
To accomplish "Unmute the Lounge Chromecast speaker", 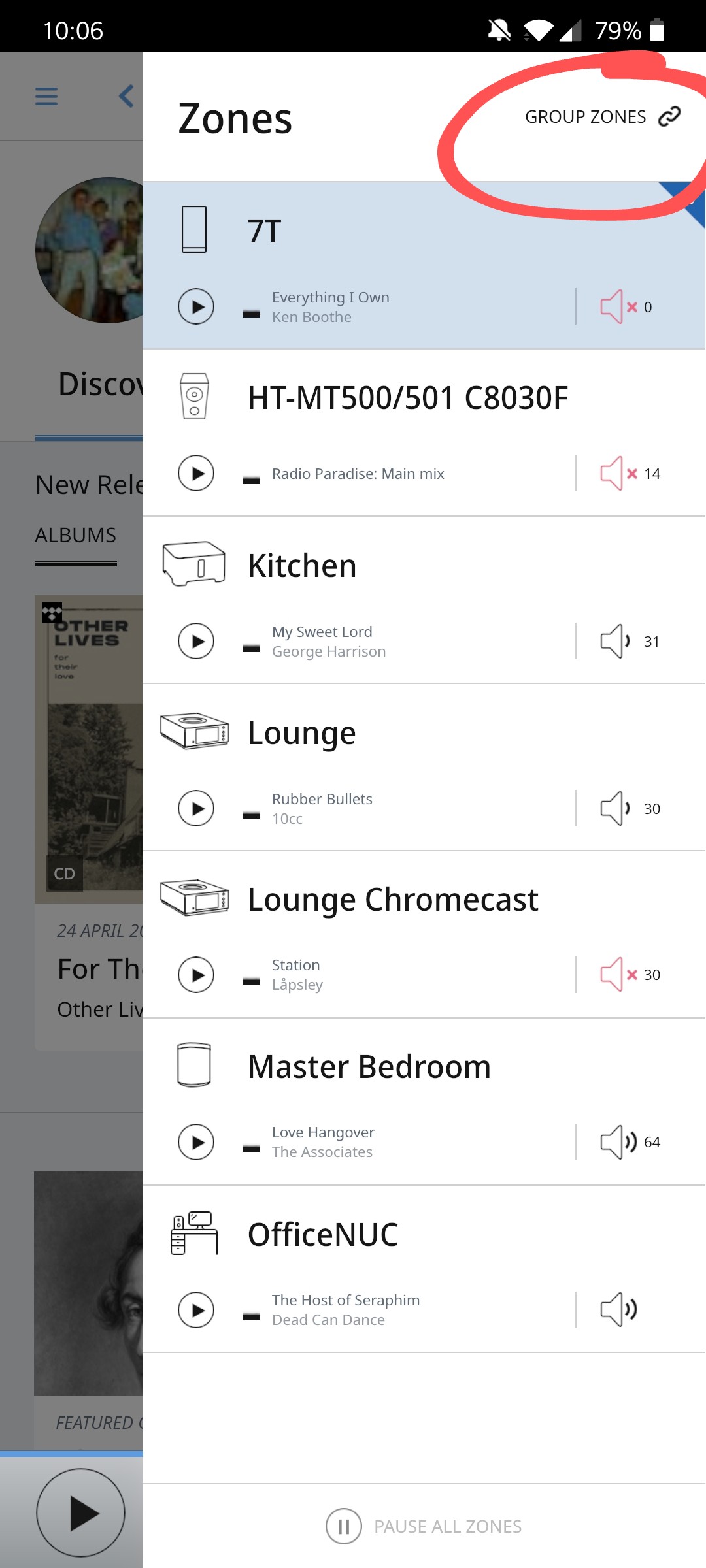I will click(x=618, y=974).
